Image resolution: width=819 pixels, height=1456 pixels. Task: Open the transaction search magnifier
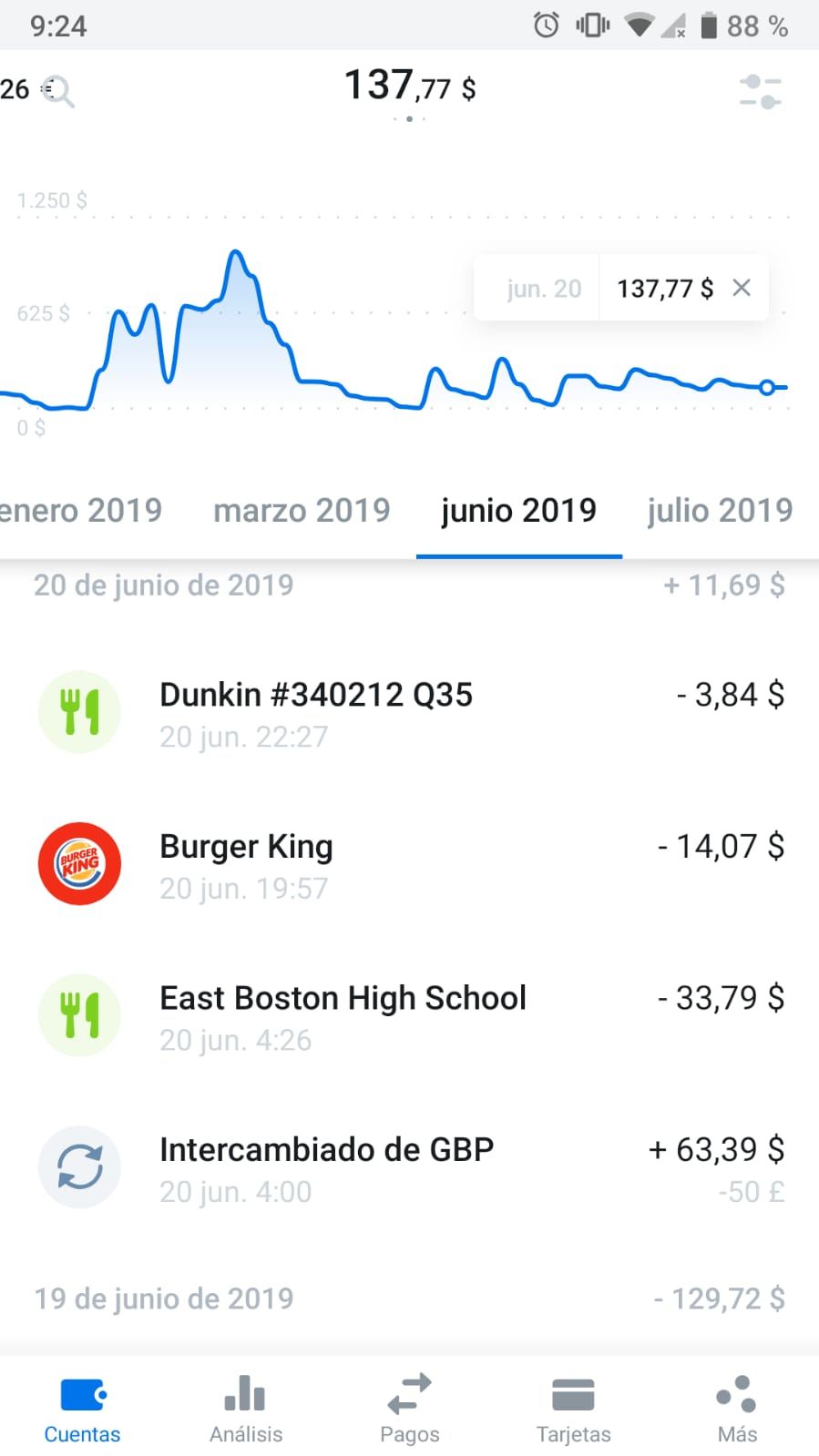(x=58, y=91)
